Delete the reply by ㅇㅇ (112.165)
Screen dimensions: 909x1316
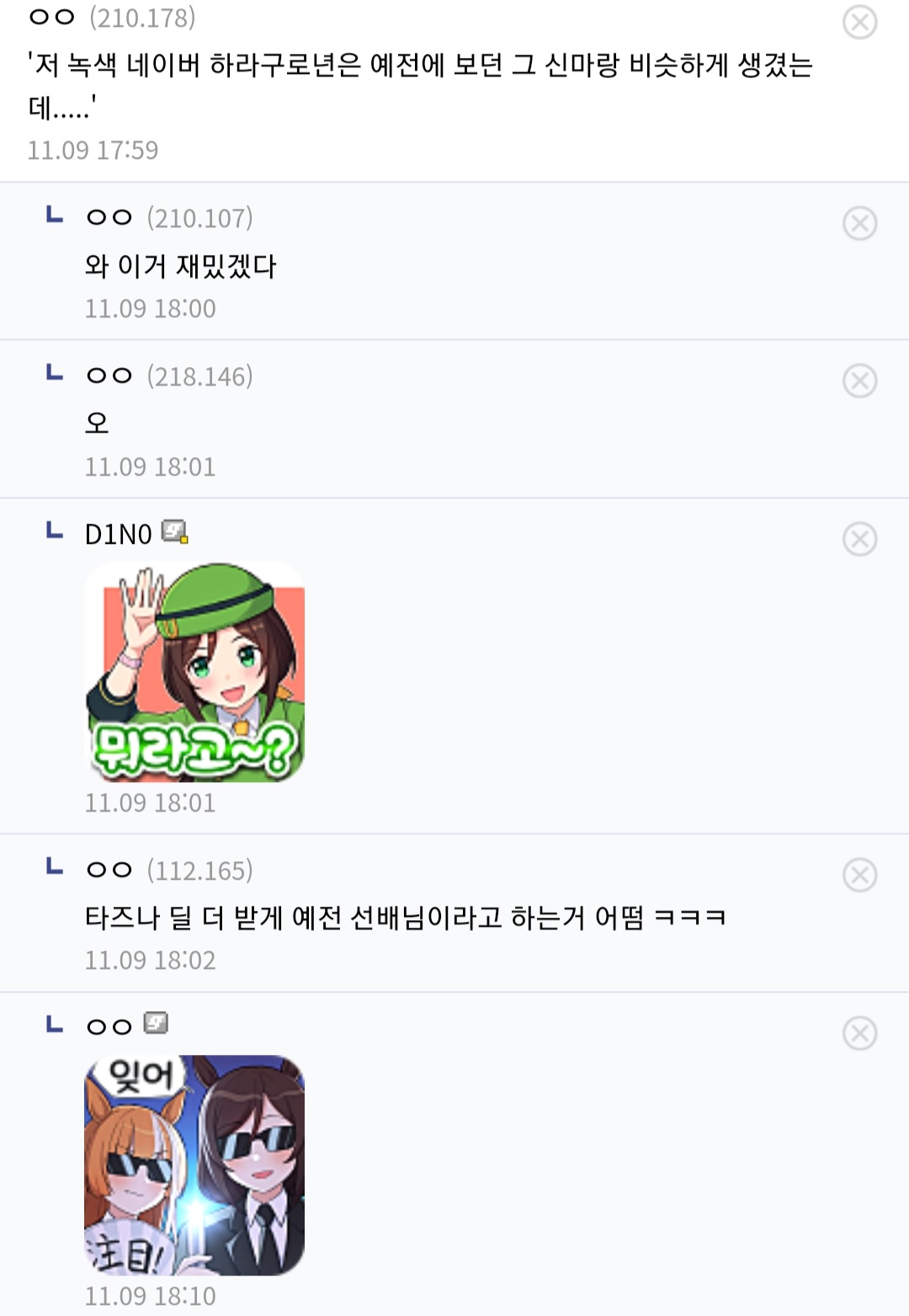click(x=859, y=876)
